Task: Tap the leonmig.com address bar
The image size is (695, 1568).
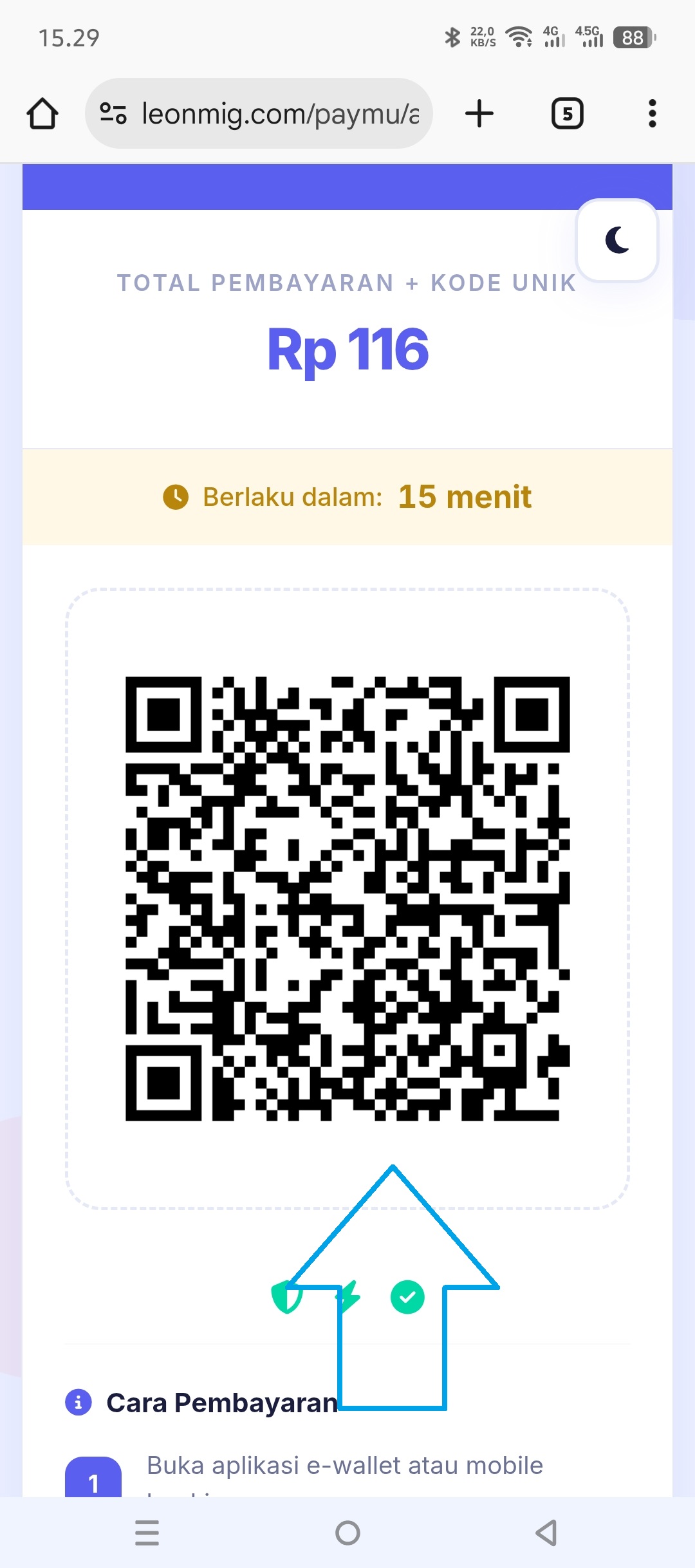Action: tap(280, 114)
